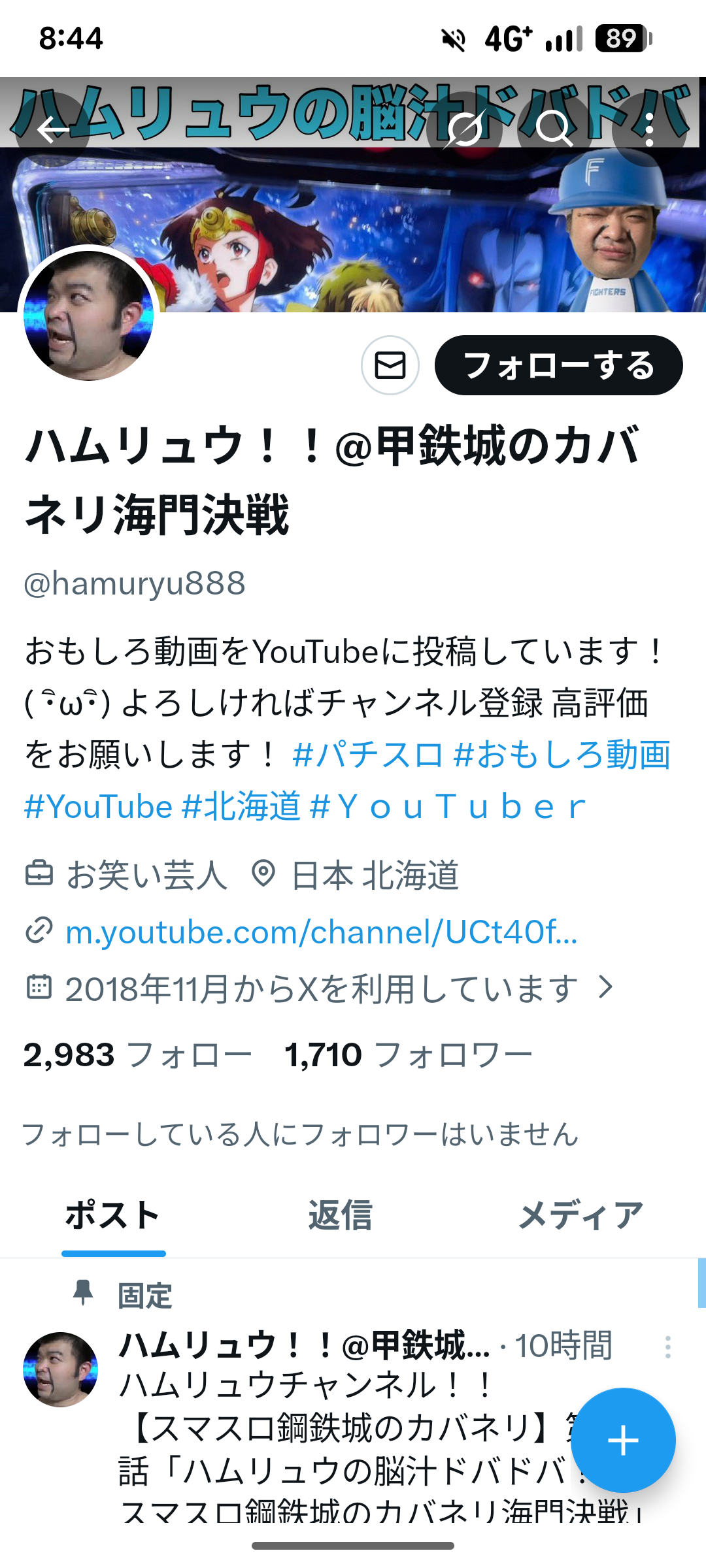Open options for the pinned post

point(667,1347)
